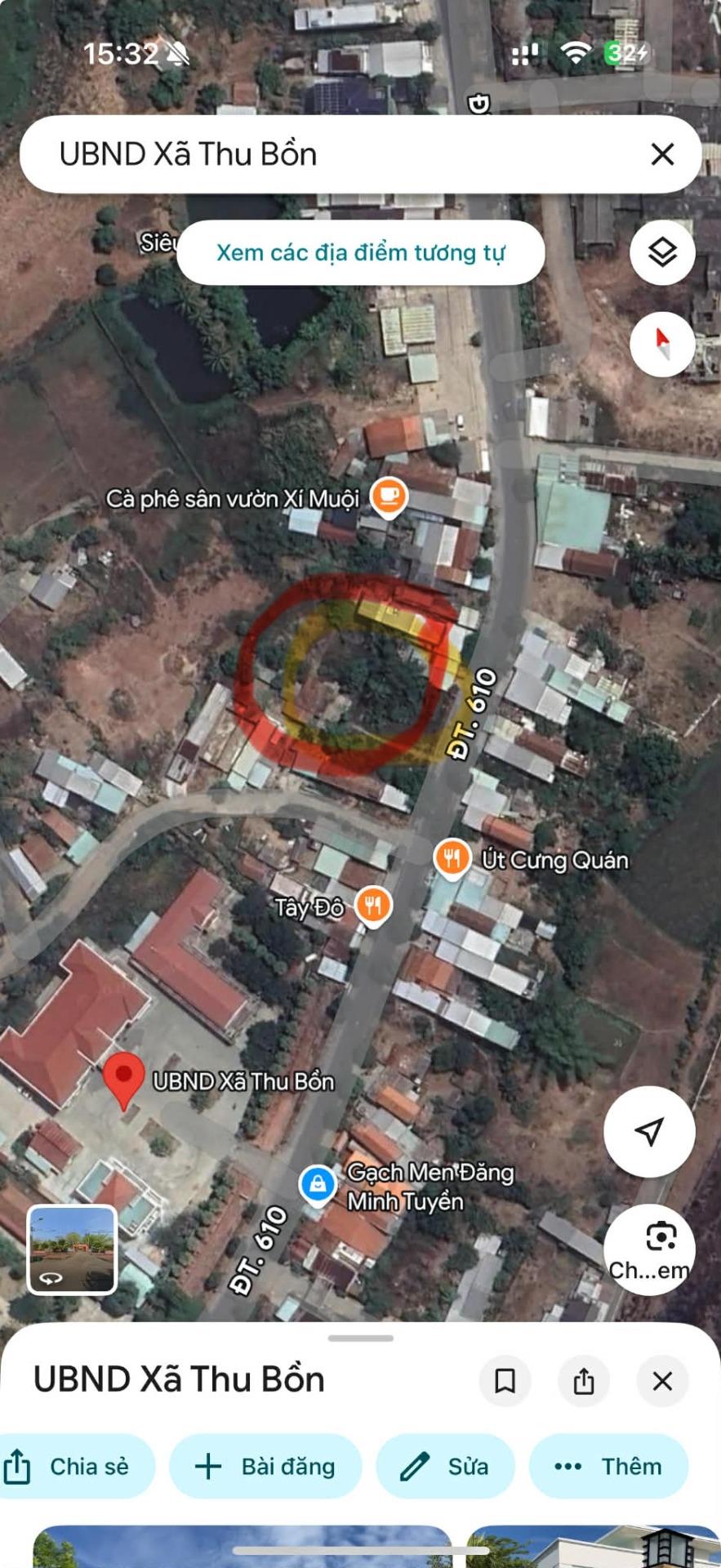Open Gạch Men Đăng Minh Tuyền marker
The width and height of the screenshot is (721, 1568).
[x=318, y=1183]
